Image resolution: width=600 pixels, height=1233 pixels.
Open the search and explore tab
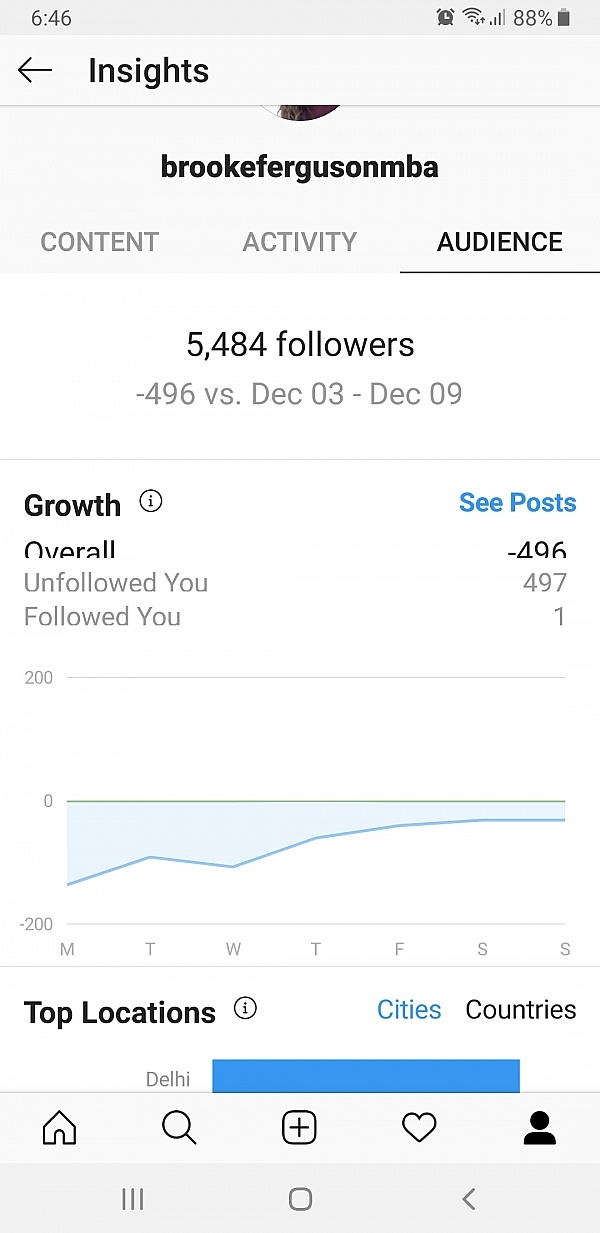(x=179, y=1128)
